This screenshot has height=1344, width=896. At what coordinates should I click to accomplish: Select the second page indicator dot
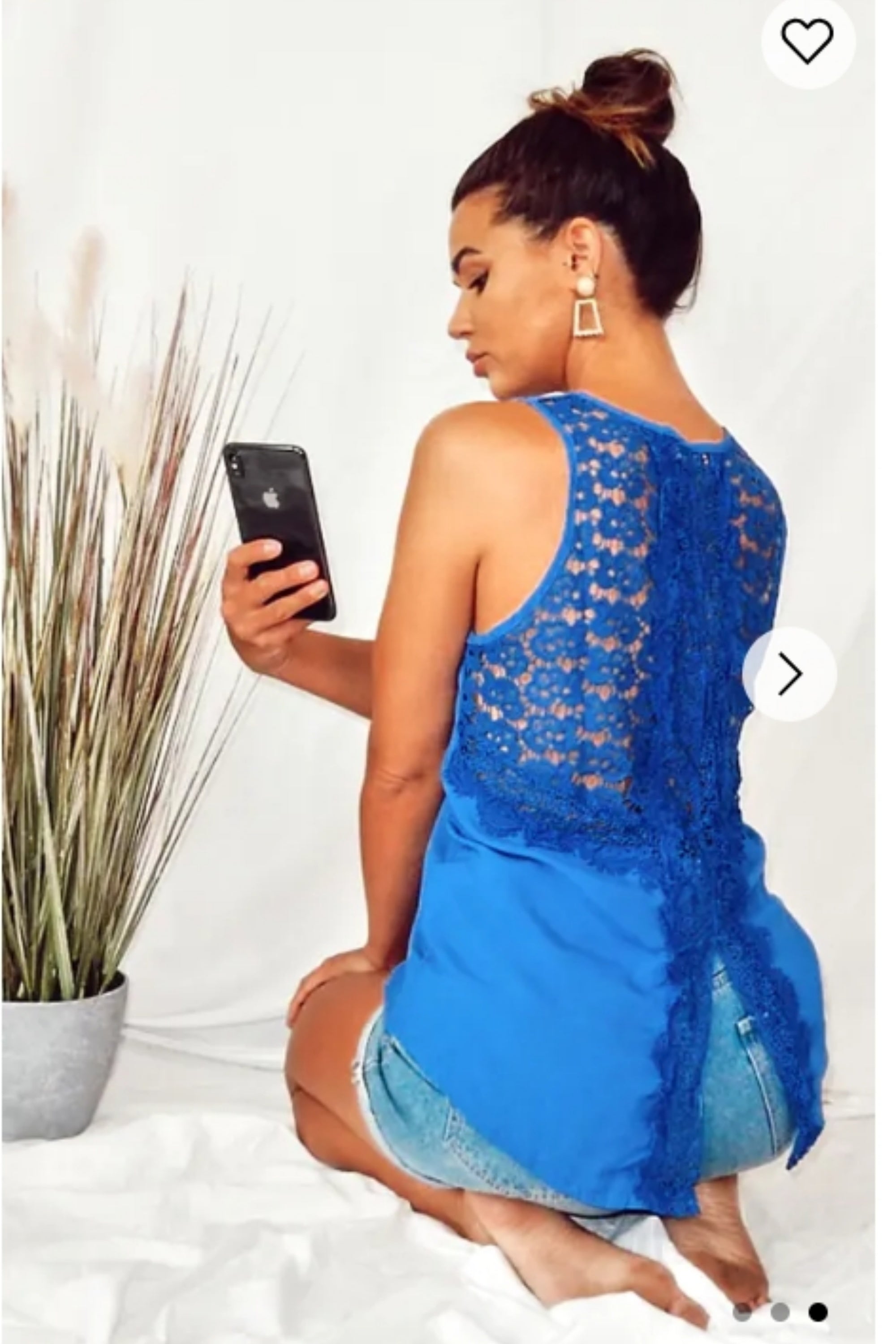tap(780, 1296)
